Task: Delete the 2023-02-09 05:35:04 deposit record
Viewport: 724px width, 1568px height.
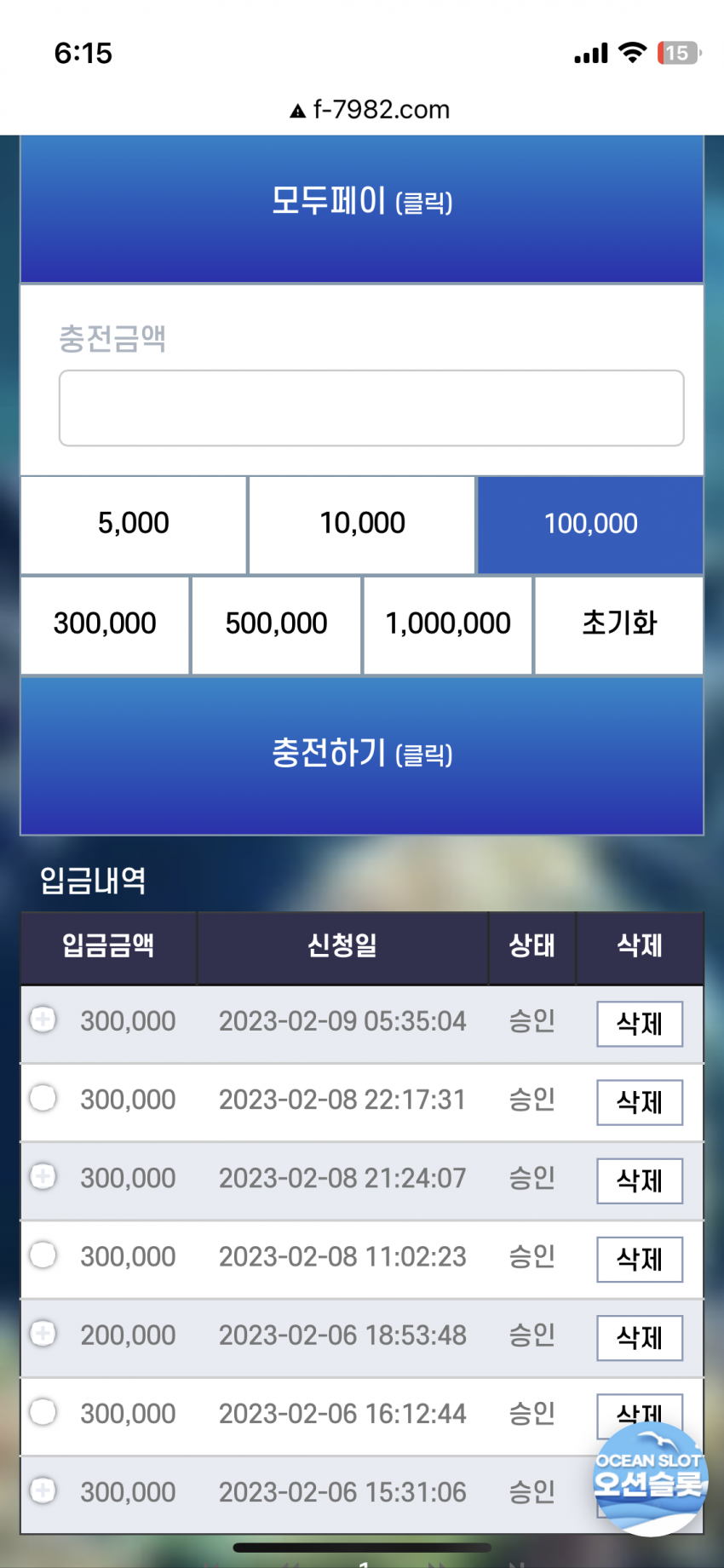Action: point(639,1024)
